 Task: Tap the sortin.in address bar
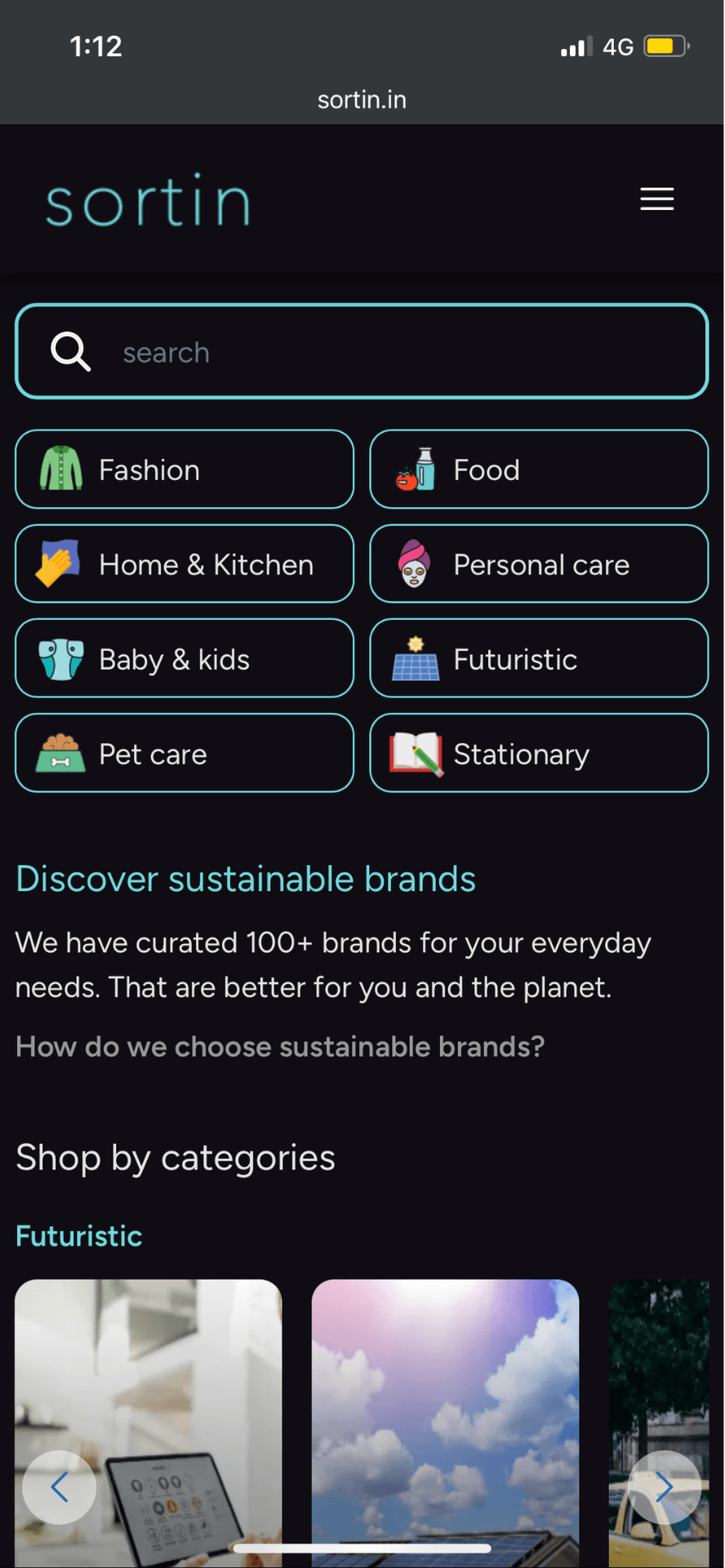point(362,100)
